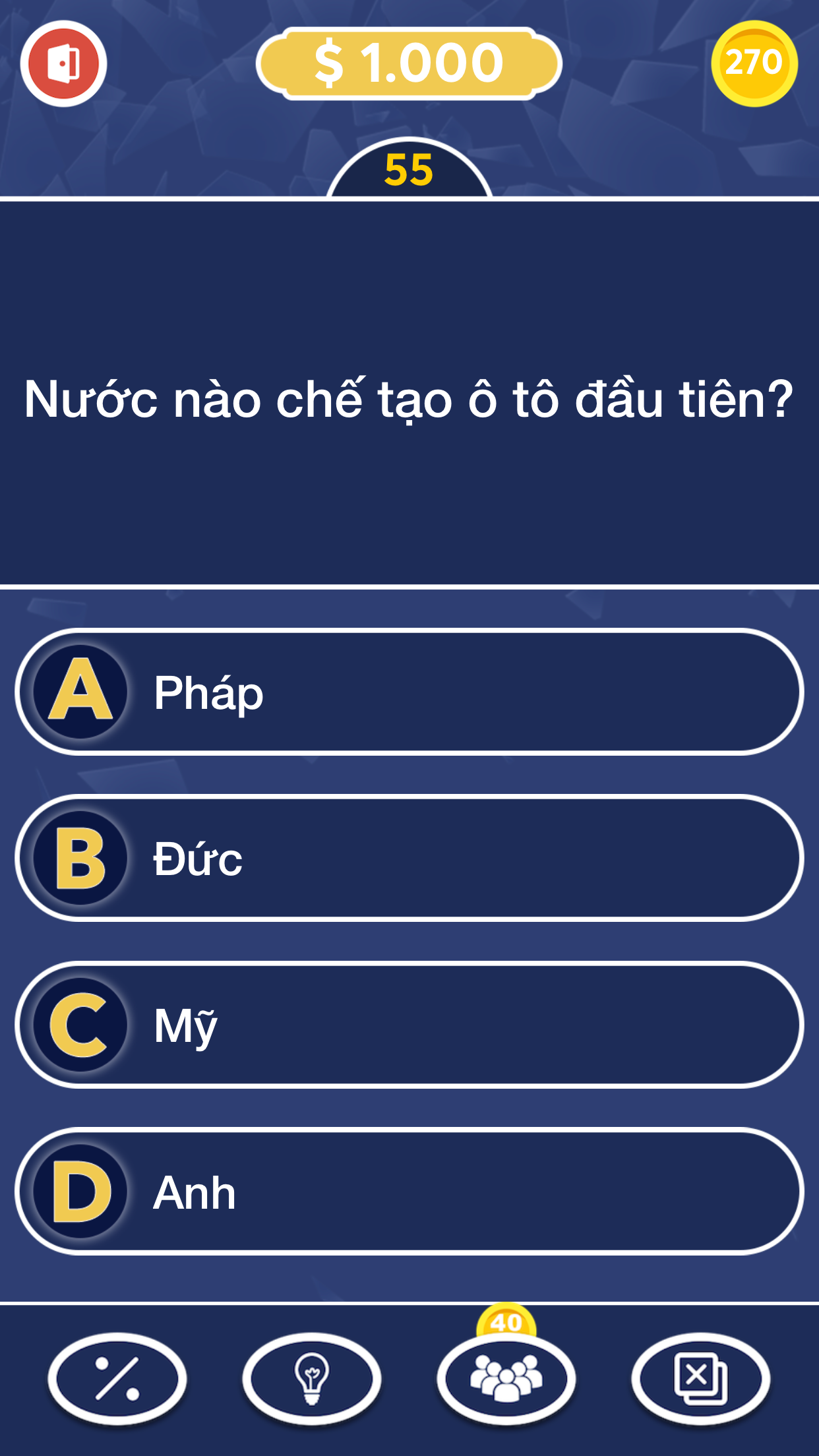This screenshot has height=1456, width=819.
Task: Pick answer C Mỹ
Action: [409, 1025]
